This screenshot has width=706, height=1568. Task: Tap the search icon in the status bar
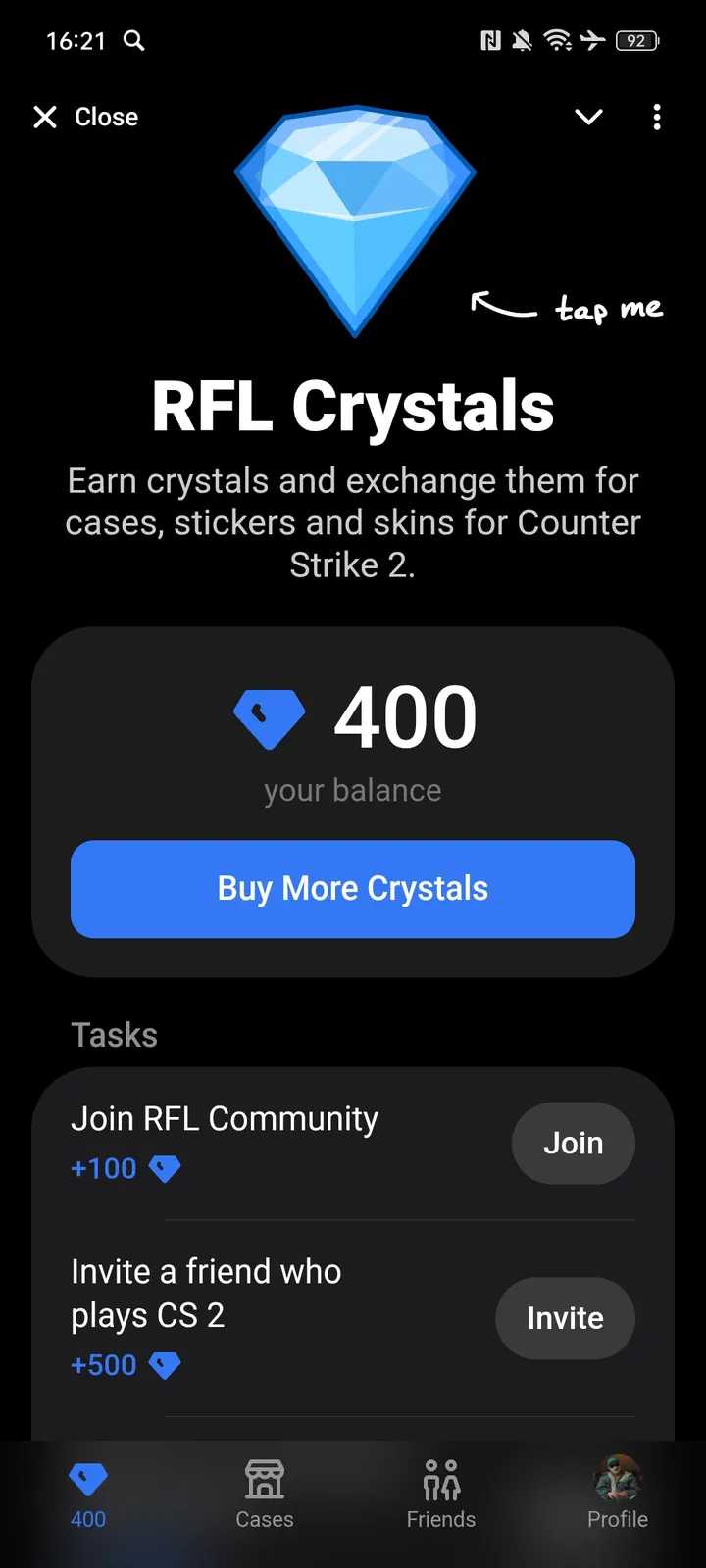pos(134,41)
